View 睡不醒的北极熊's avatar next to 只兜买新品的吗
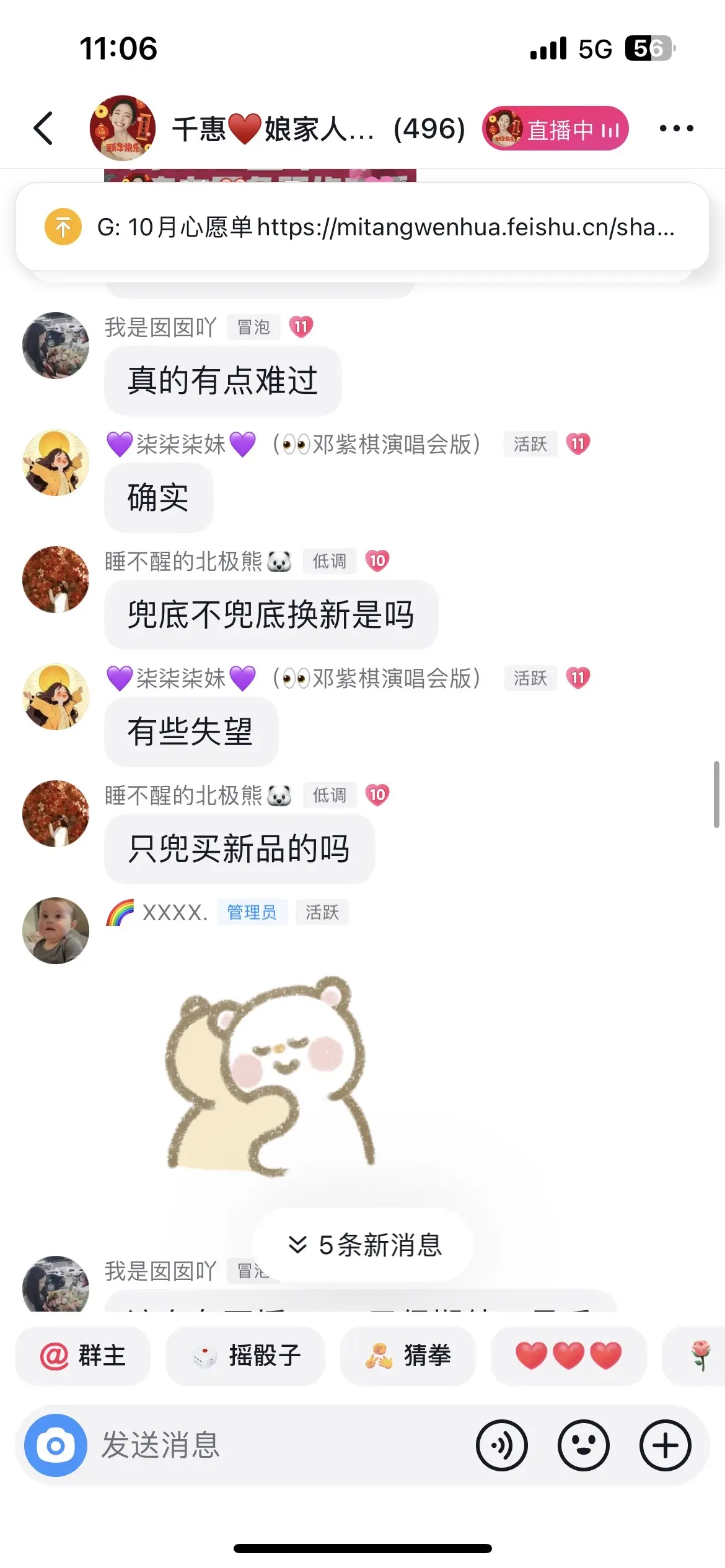 click(56, 814)
